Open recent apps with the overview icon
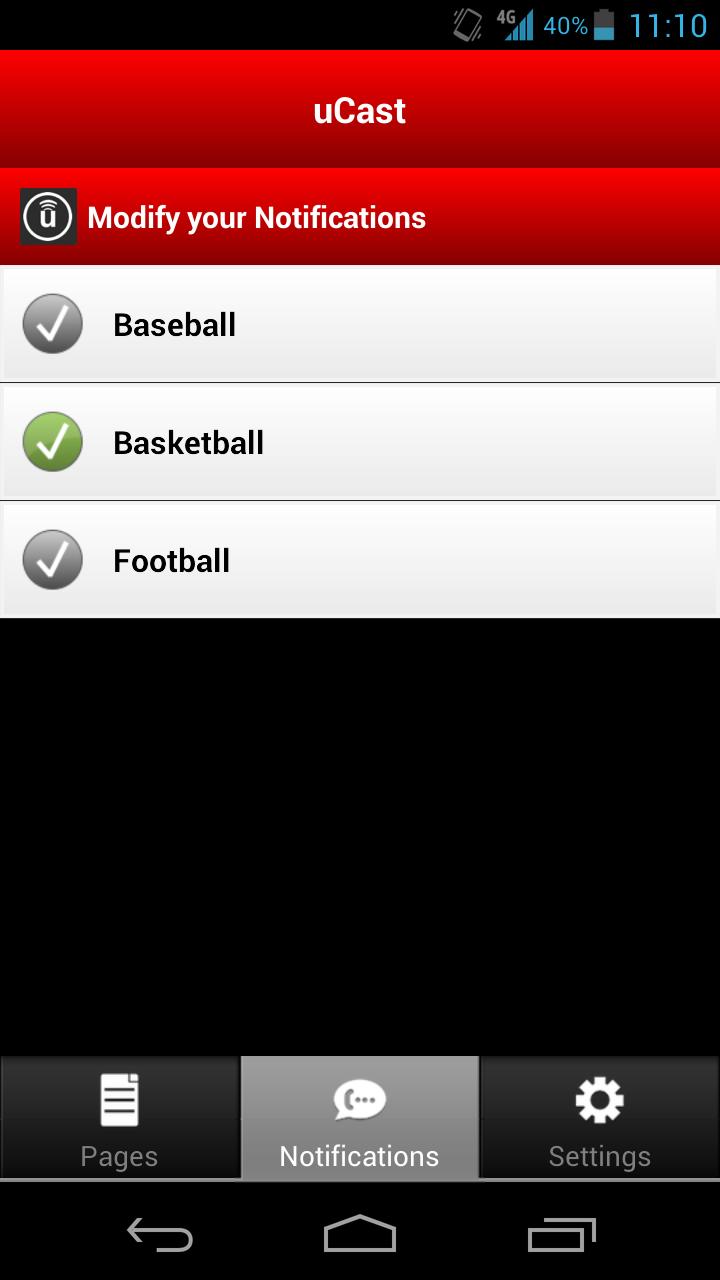This screenshot has height=1280, width=720. [x=560, y=1236]
